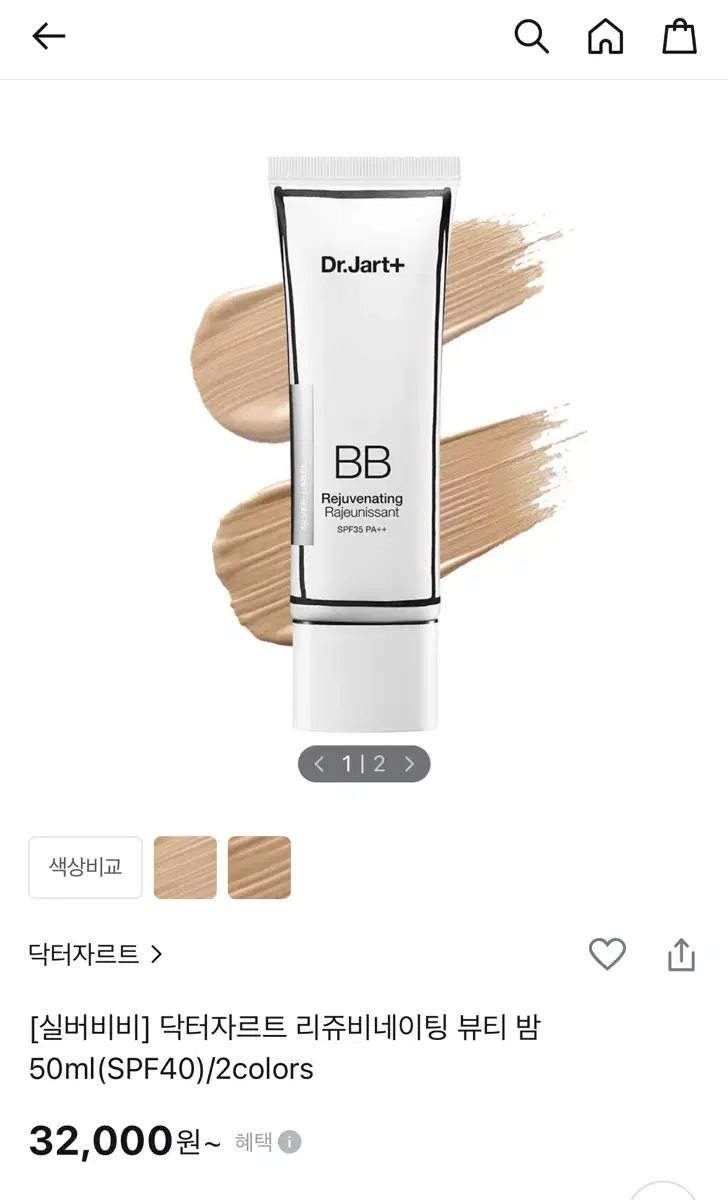
Task: Go to the home screen icon
Action: pyautogui.click(x=605, y=37)
